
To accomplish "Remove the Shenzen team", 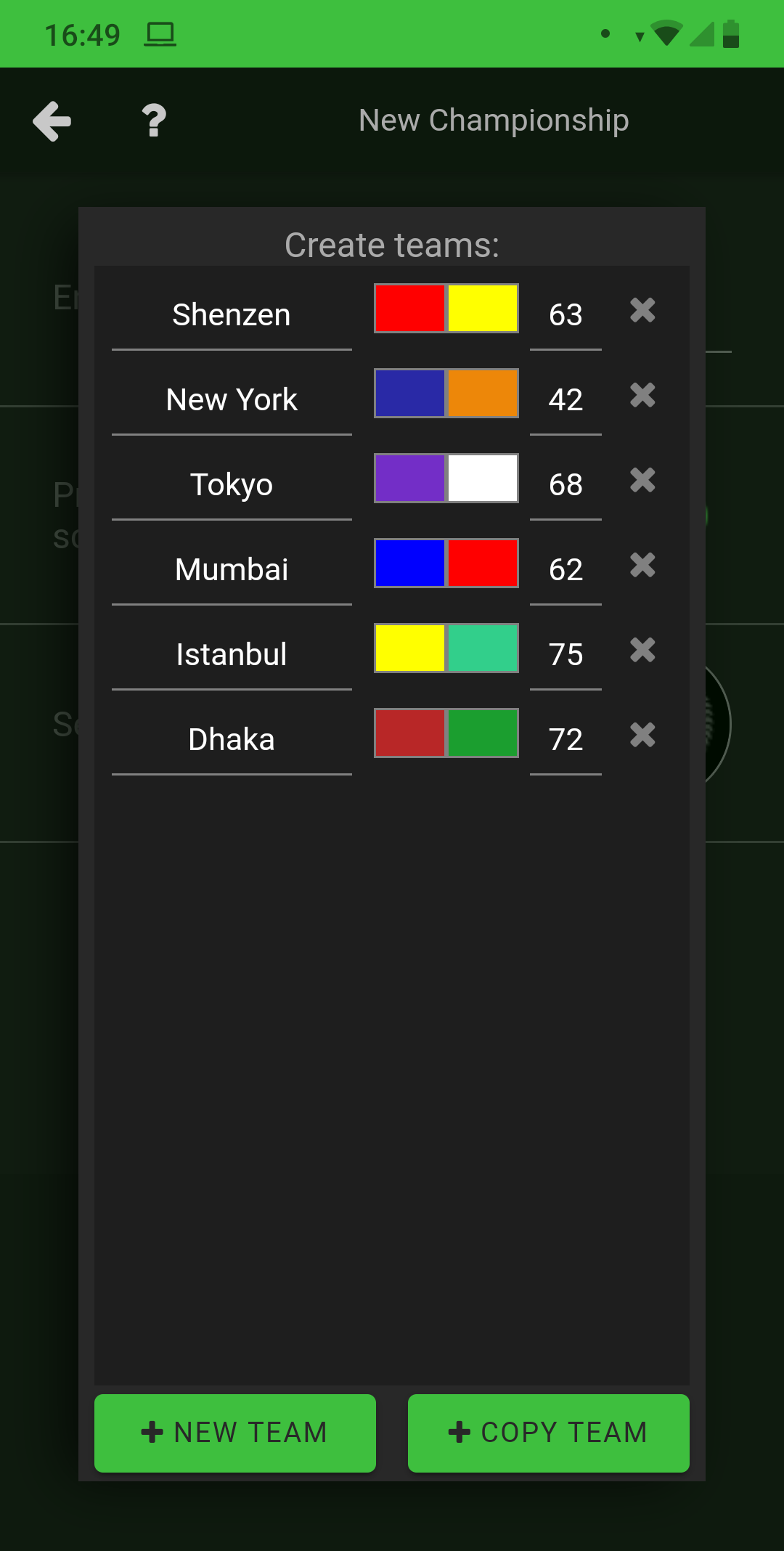I will [643, 310].
